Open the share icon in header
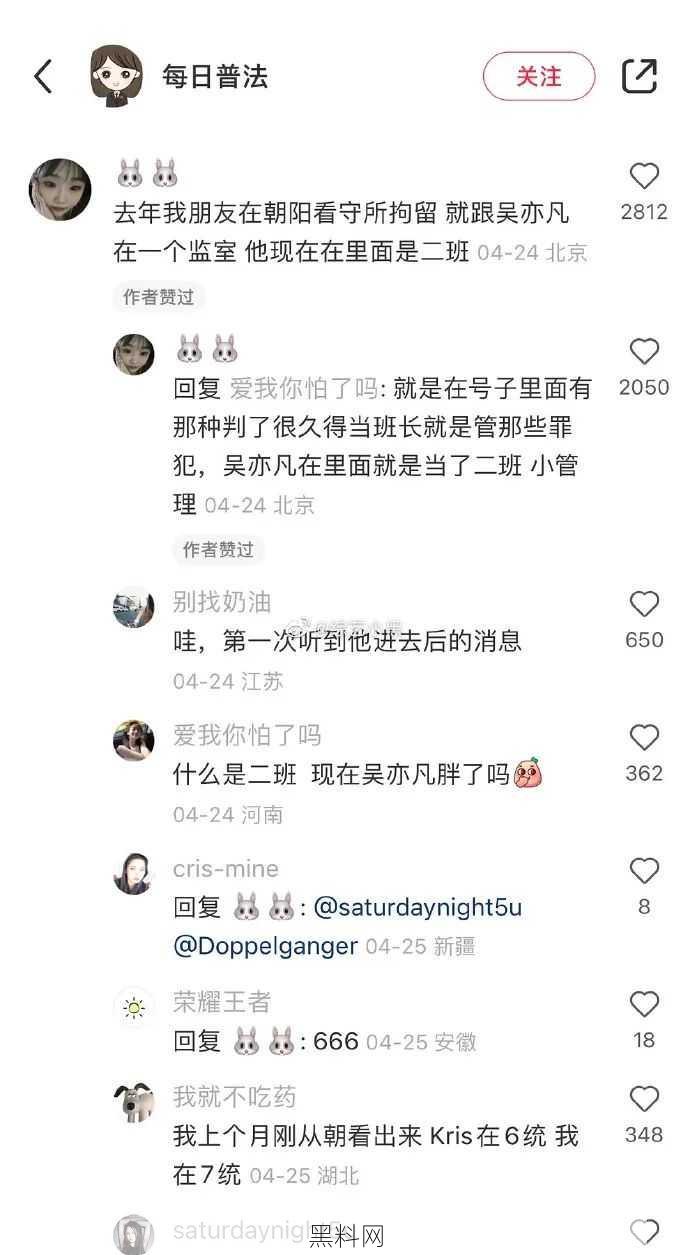This screenshot has height=1255, width=690. [640, 76]
